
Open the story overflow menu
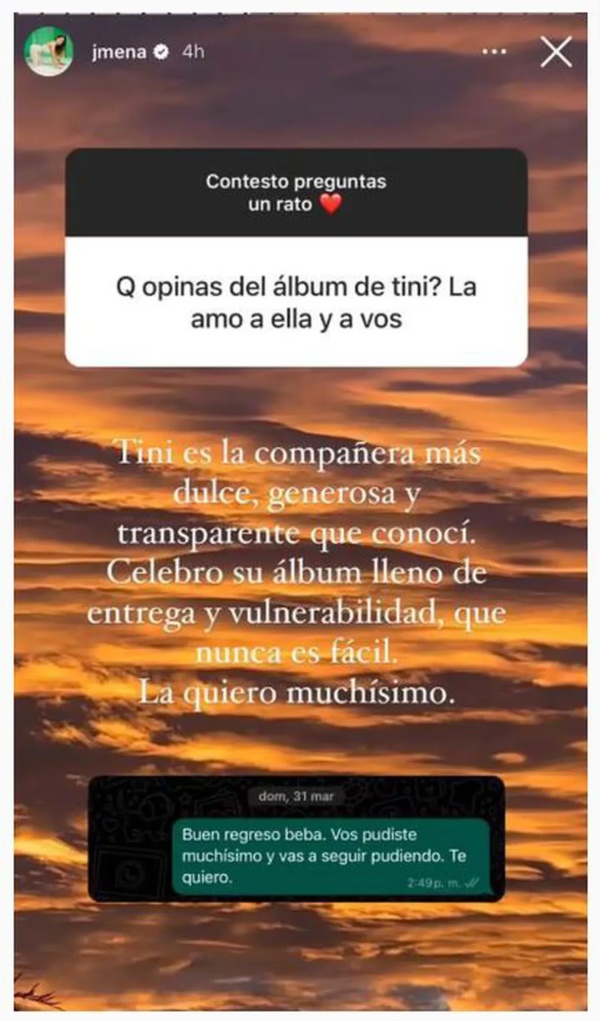pos(494,52)
